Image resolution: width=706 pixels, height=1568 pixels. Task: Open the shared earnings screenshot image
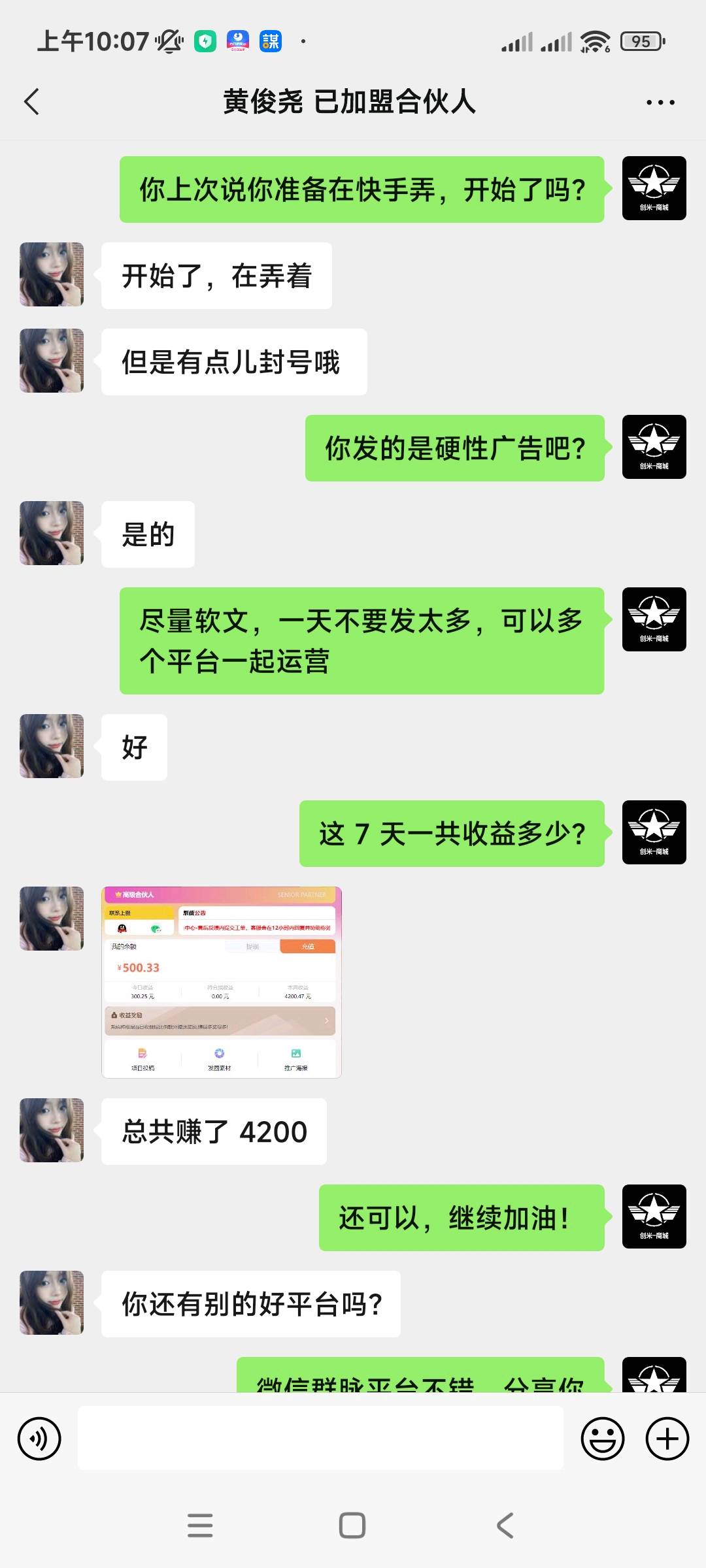click(x=222, y=982)
